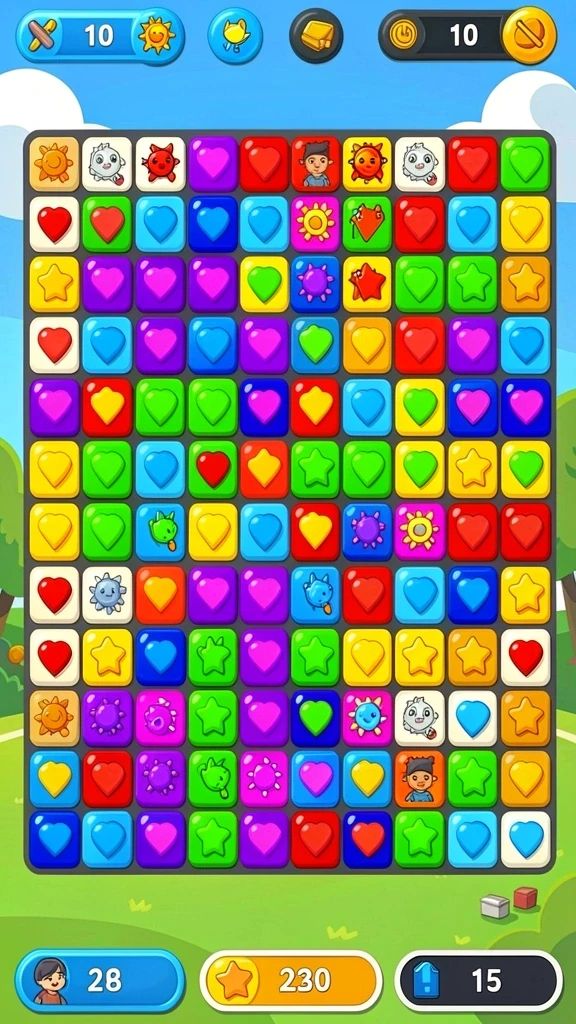Tap the red star on yellow tile
This screenshot has width=576, height=1024.
(368, 284)
